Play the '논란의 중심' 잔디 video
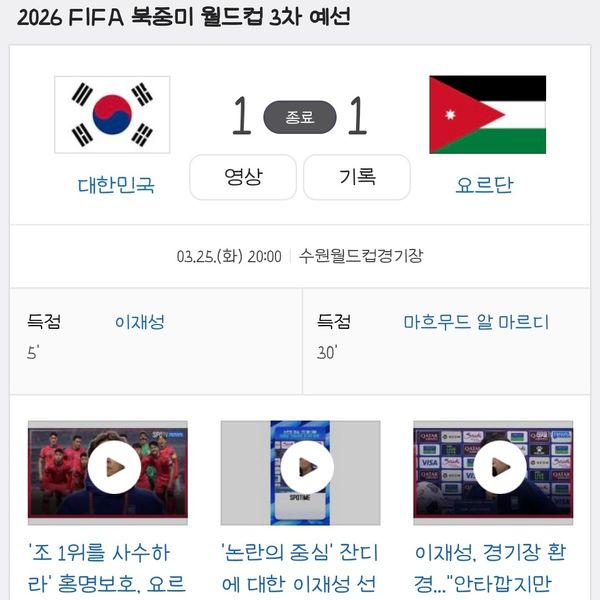Viewport: 600px width, 600px height. 300,467
